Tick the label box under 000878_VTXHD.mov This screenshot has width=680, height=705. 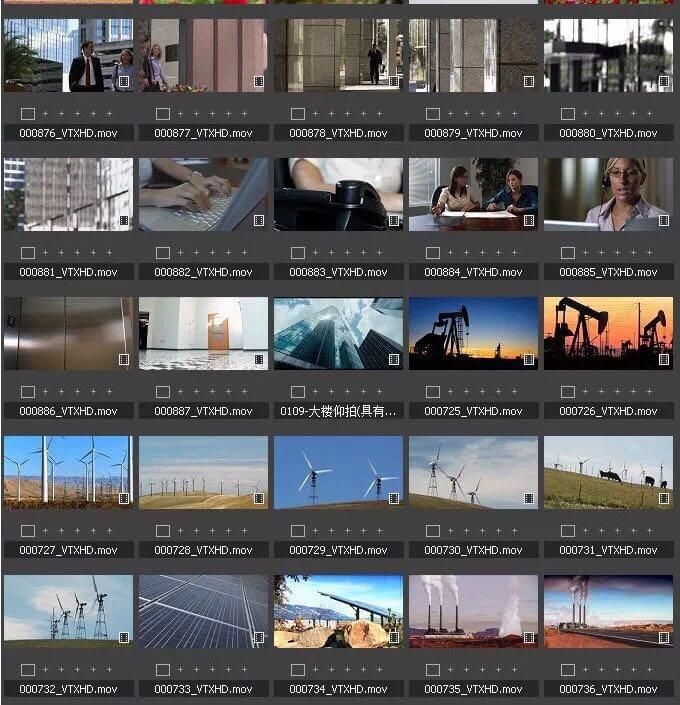coord(298,114)
